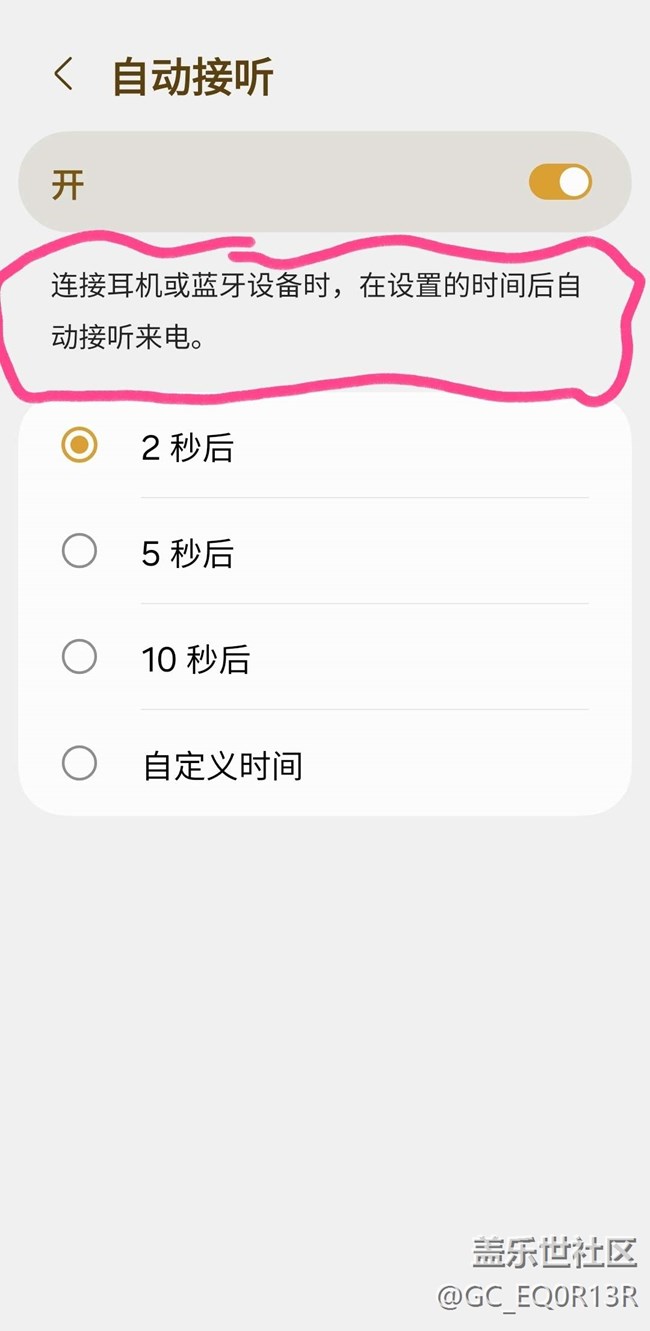Select the 2 秒后 option
Image resolution: width=650 pixels, height=1331 pixels.
(325, 446)
